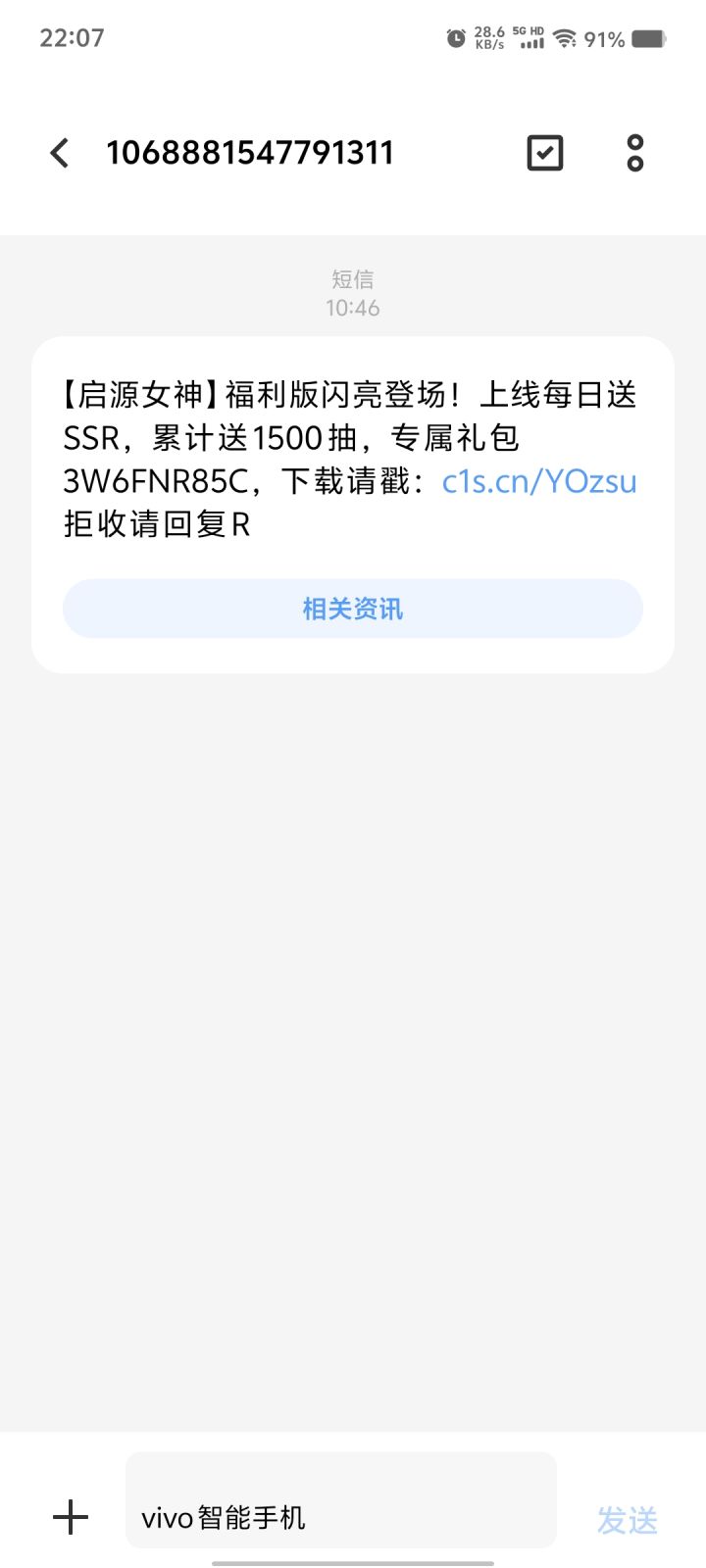Tap the select-messages checkbox icon
The height and width of the screenshot is (1568, 706).
545,153
